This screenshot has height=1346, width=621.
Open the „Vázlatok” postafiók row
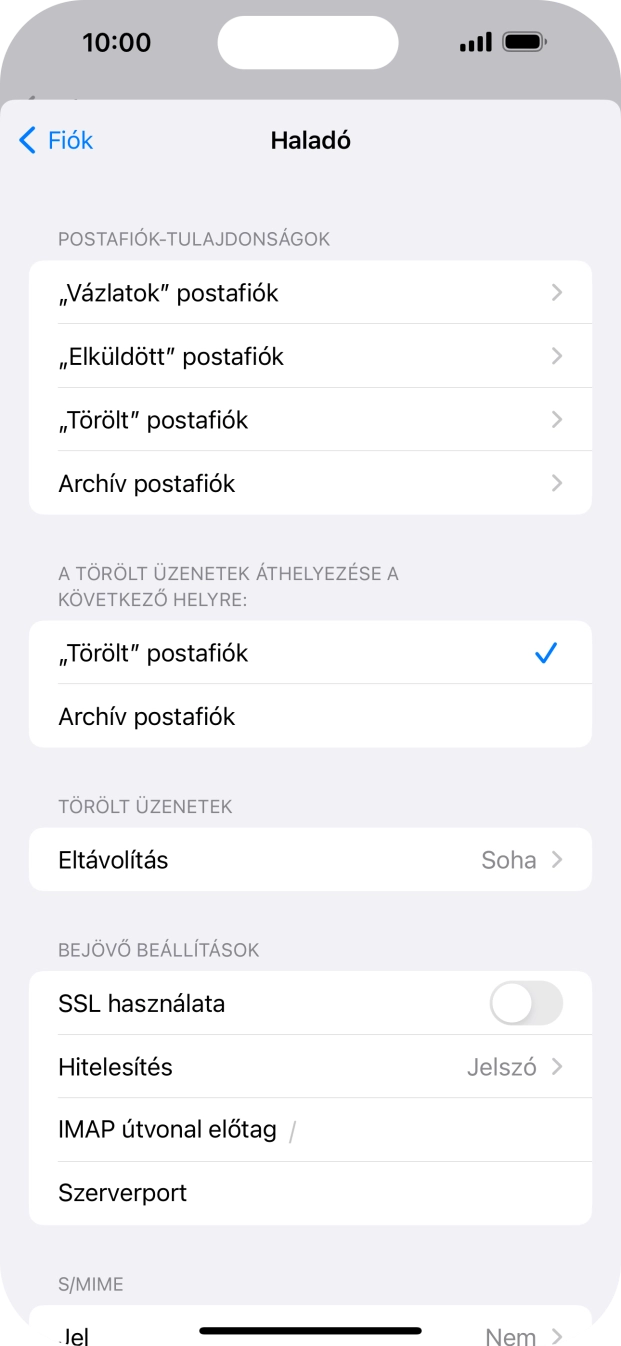pos(310,293)
